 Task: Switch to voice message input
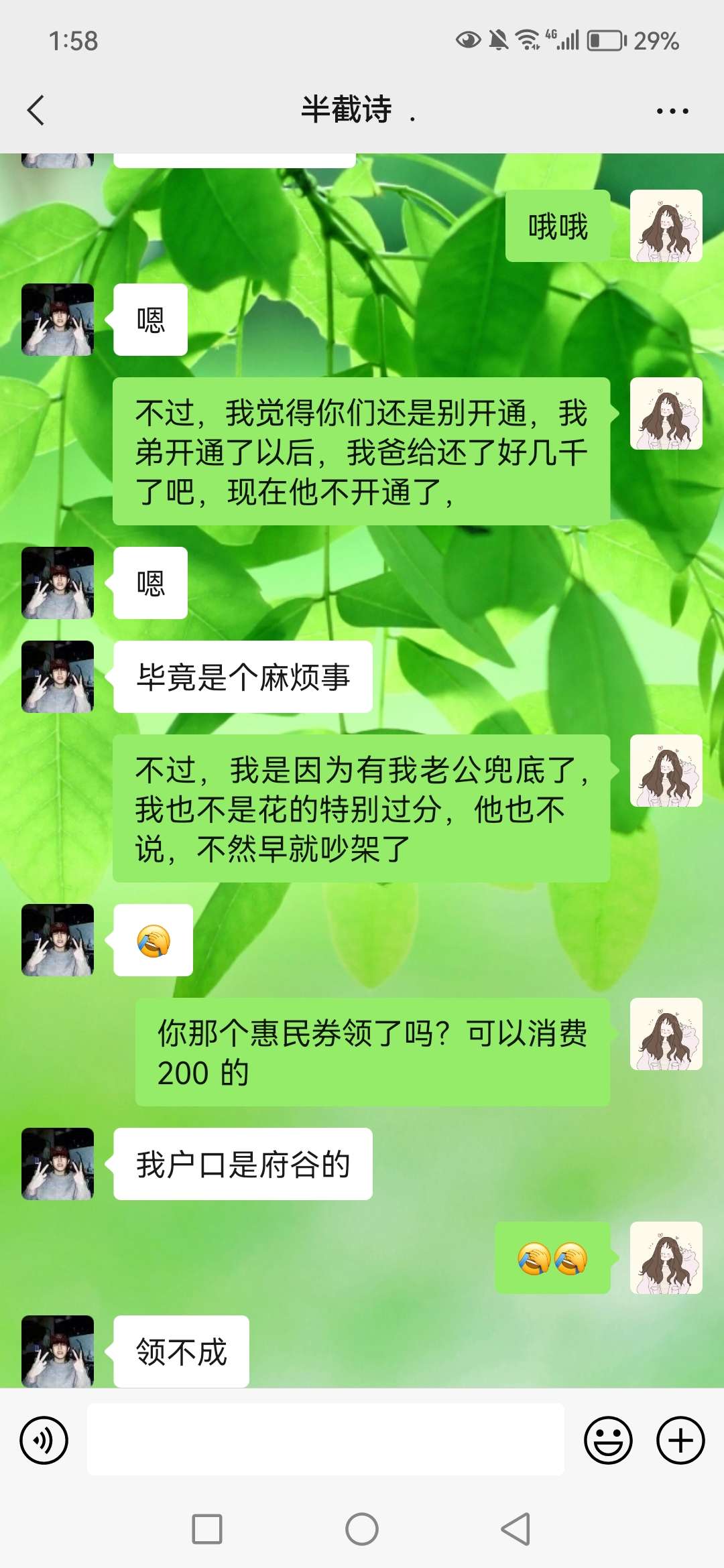click(44, 1440)
